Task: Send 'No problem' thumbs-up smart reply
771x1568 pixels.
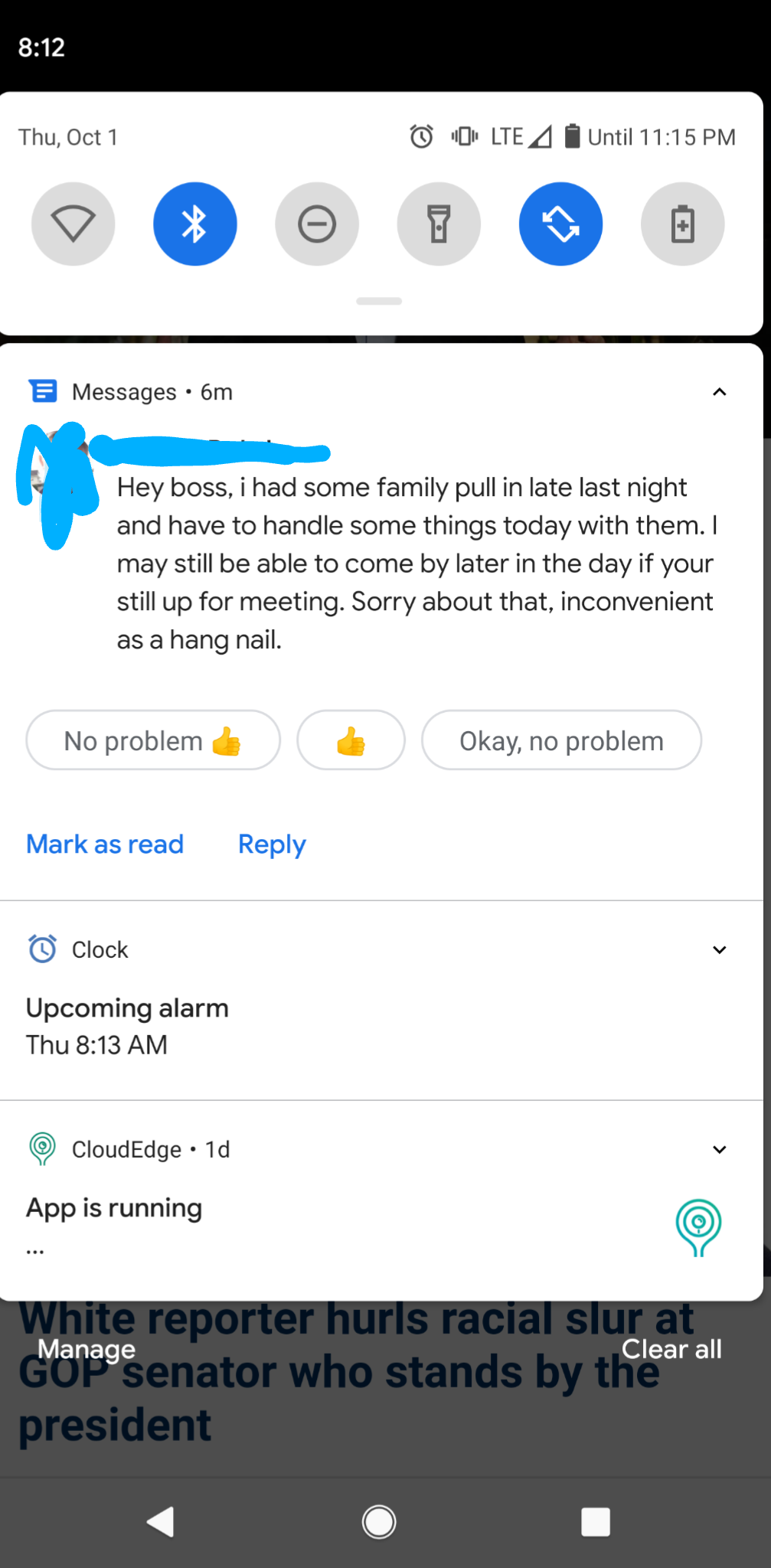Action: (153, 740)
